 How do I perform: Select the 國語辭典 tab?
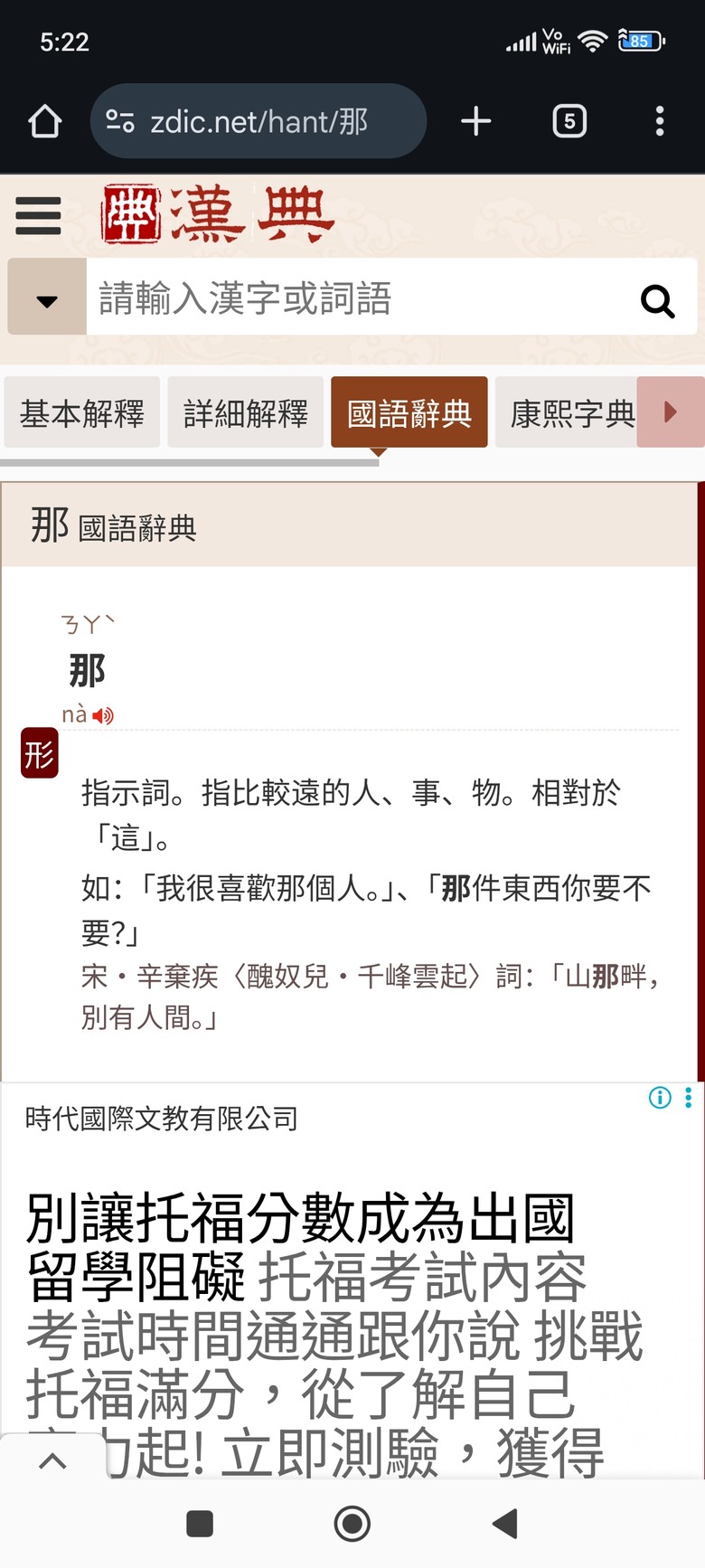[409, 413]
